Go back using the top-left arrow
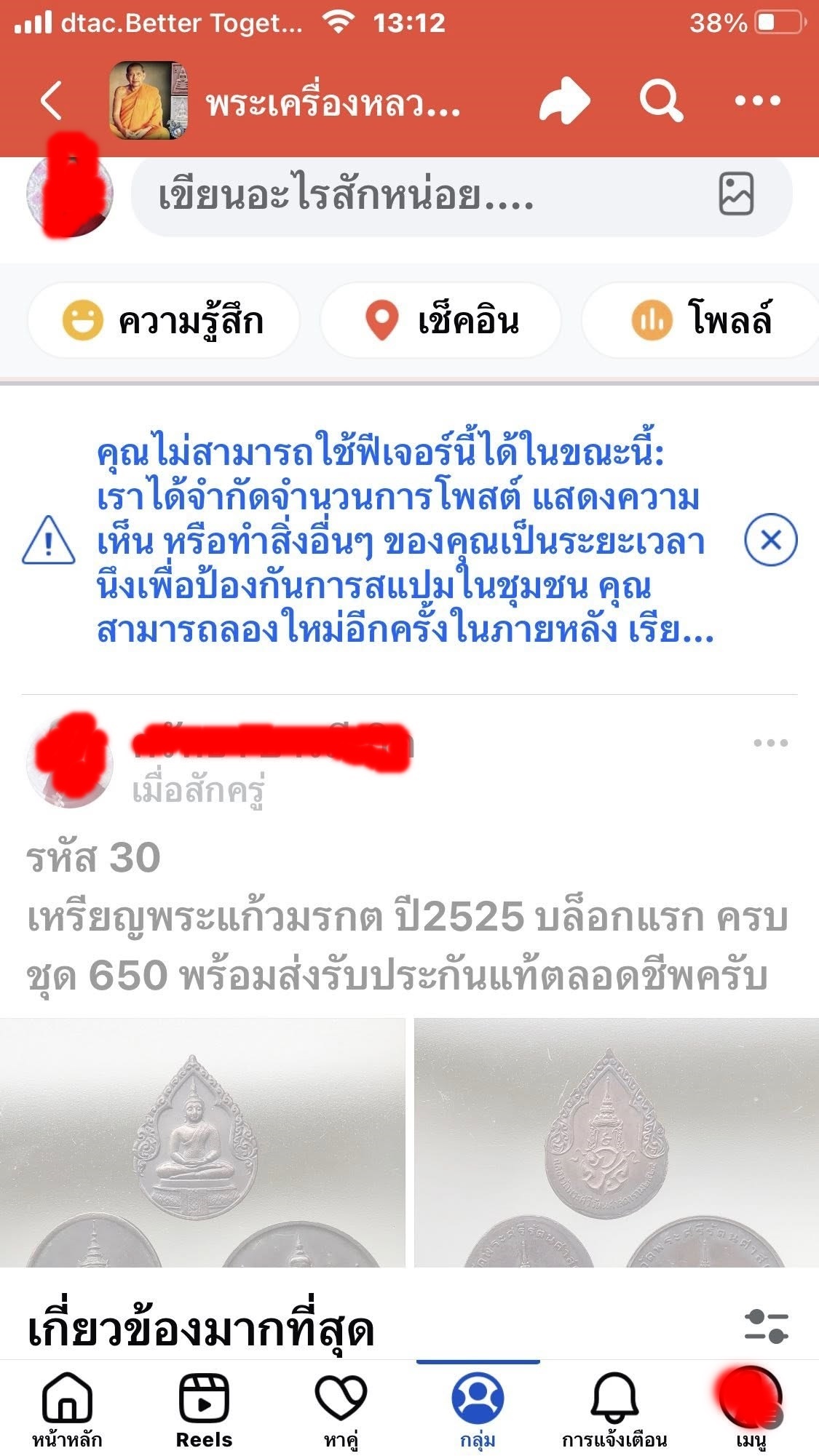 pos(51,100)
